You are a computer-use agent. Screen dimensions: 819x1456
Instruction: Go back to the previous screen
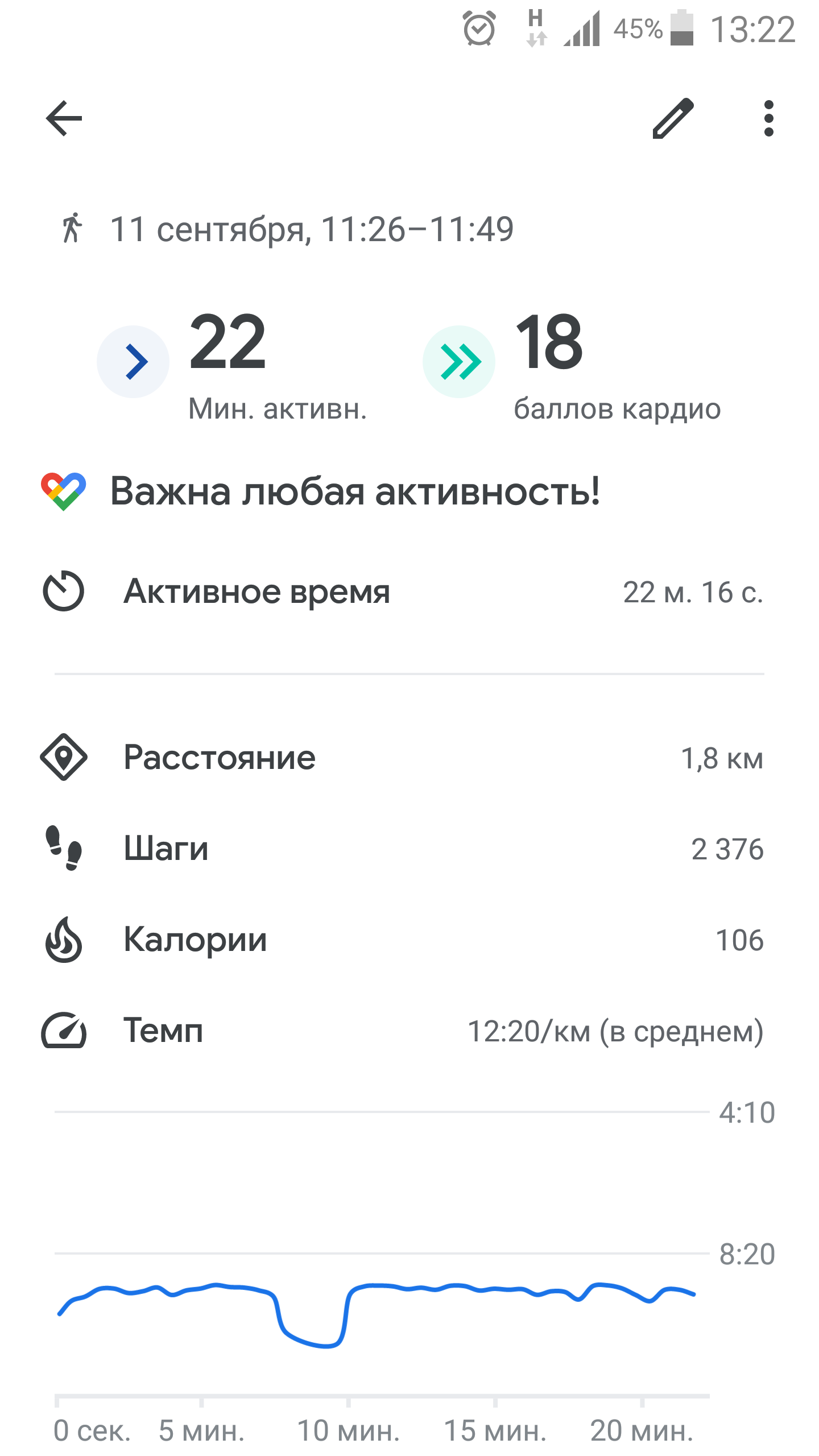point(64,118)
